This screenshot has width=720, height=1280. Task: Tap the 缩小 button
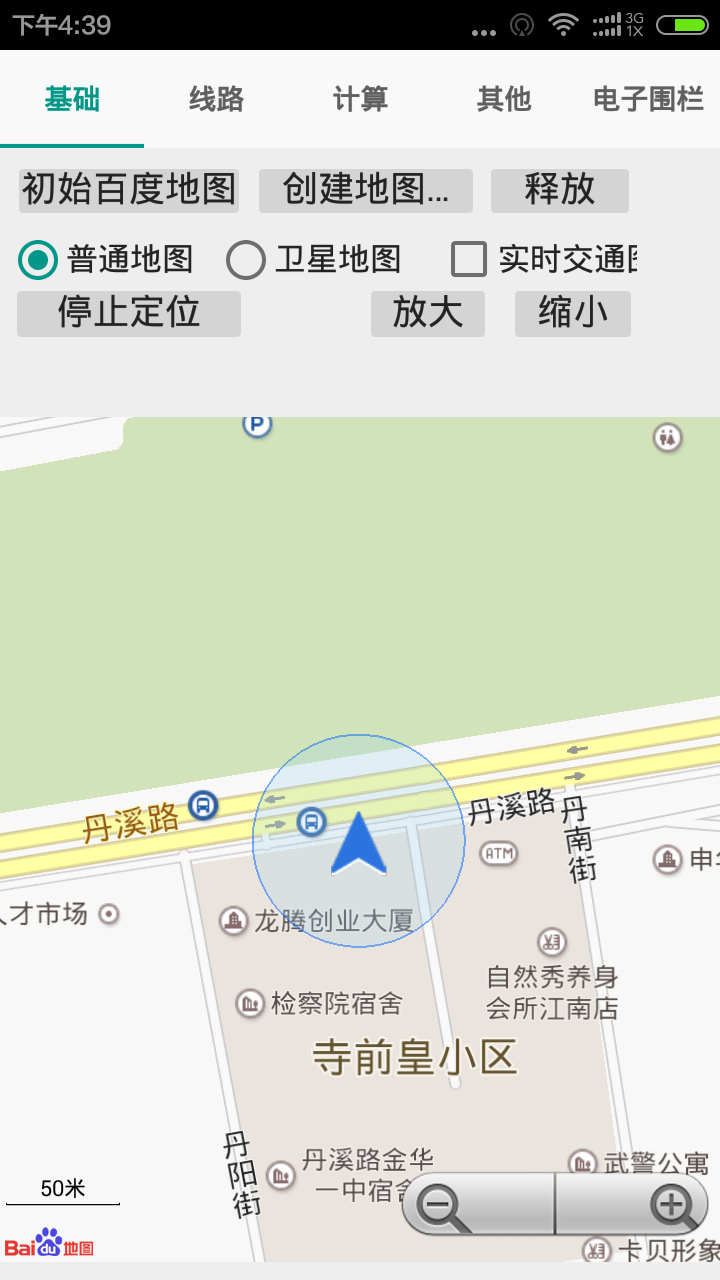[x=572, y=313]
